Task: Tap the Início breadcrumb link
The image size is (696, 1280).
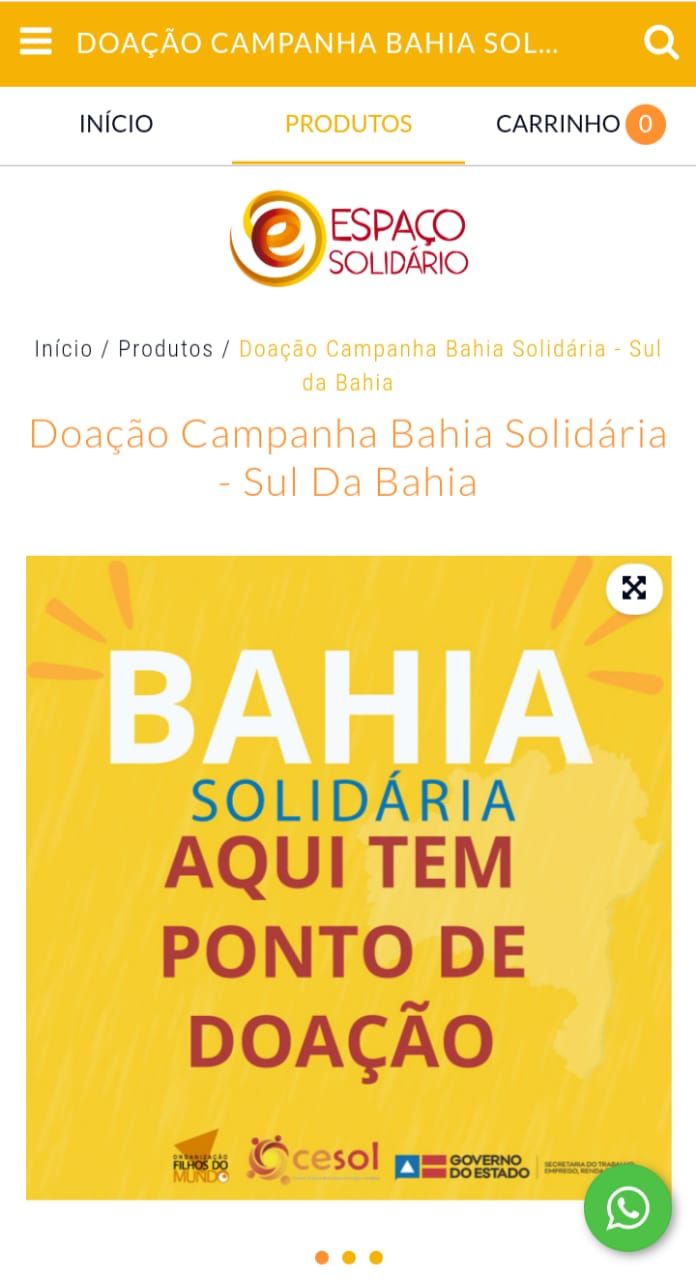Action: [63, 349]
